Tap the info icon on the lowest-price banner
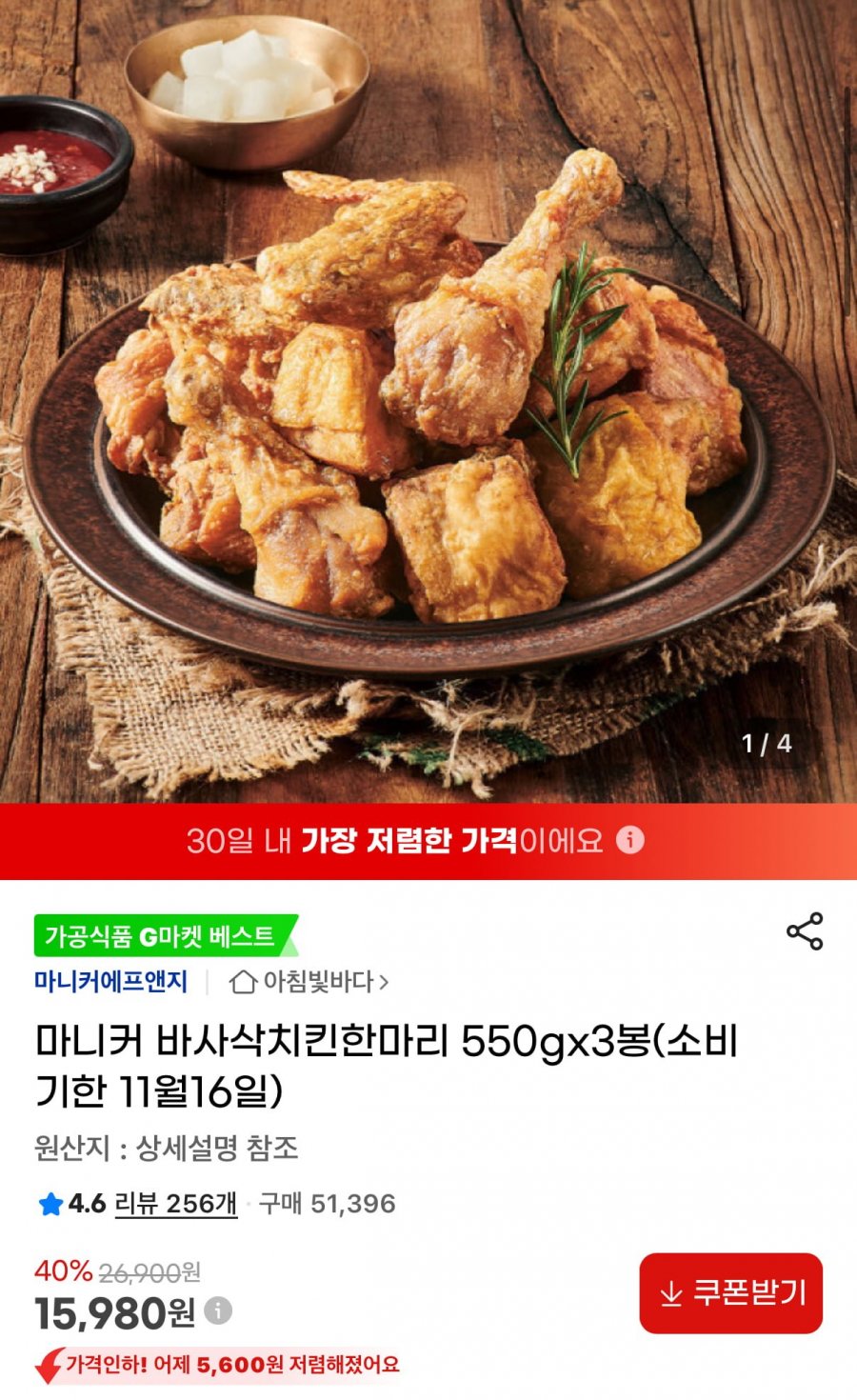 pyautogui.click(x=630, y=840)
